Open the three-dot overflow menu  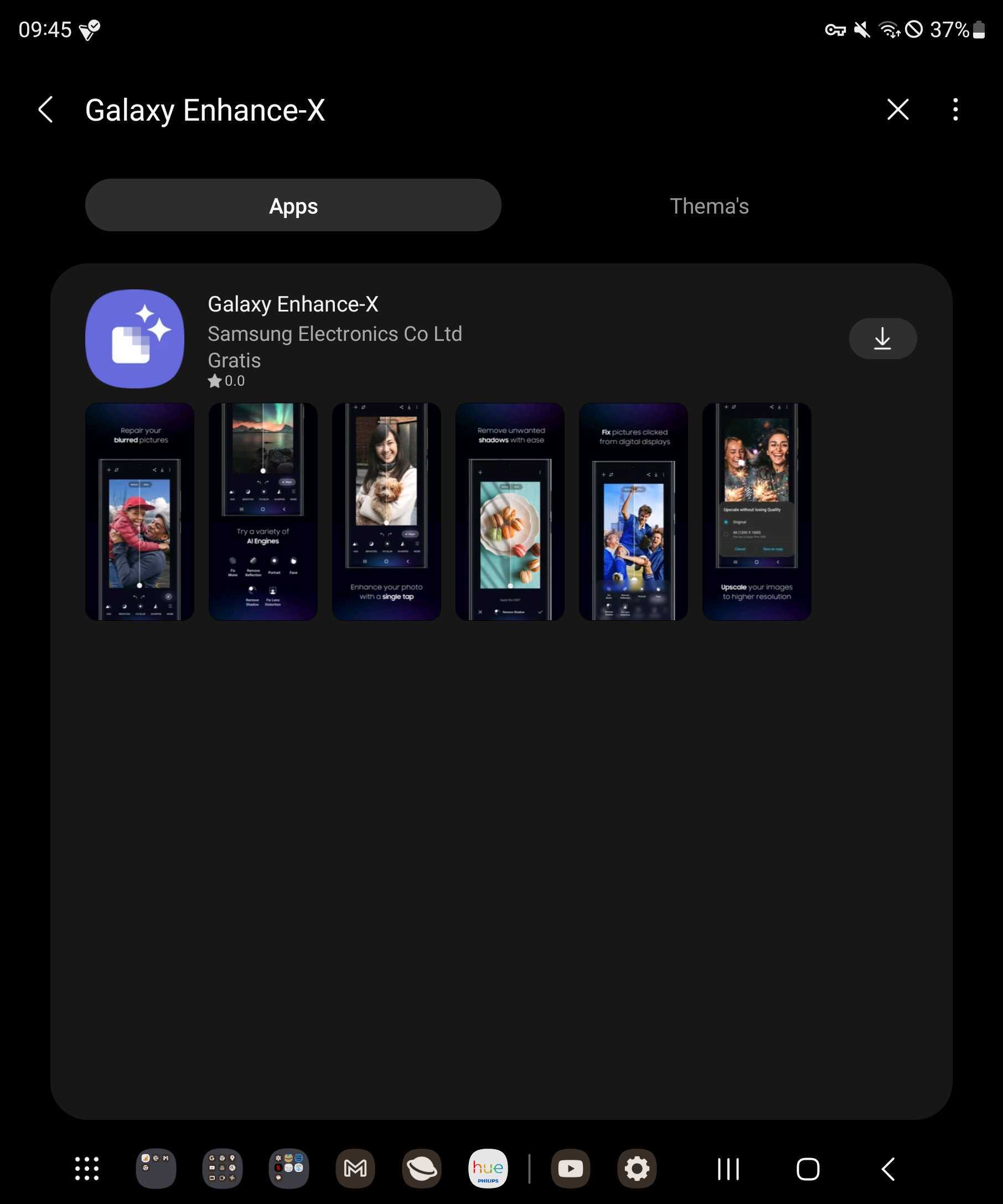(955, 110)
